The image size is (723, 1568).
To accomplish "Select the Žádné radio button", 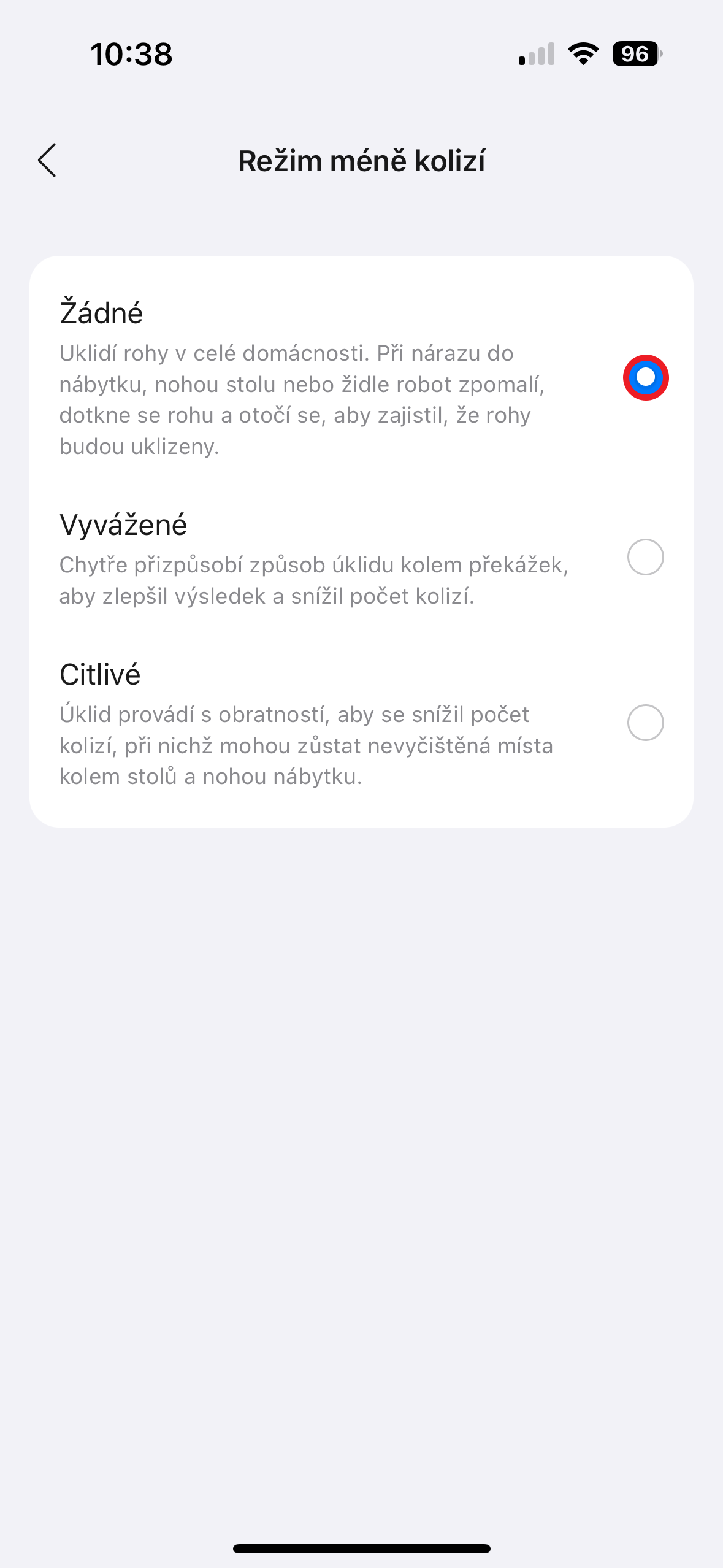I will click(x=645, y=377).
